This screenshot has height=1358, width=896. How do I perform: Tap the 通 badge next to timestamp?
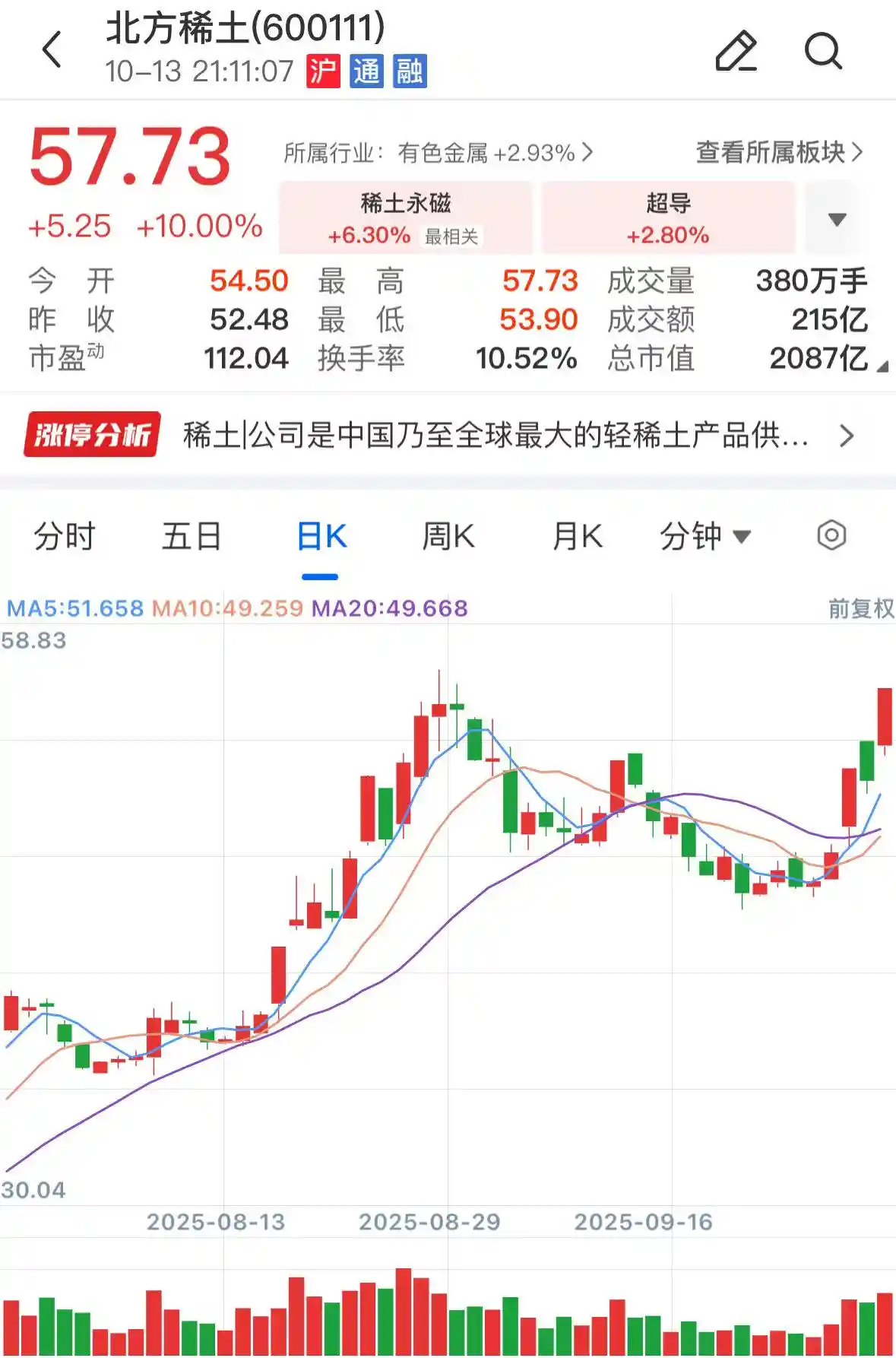click(x=366, y=72)
